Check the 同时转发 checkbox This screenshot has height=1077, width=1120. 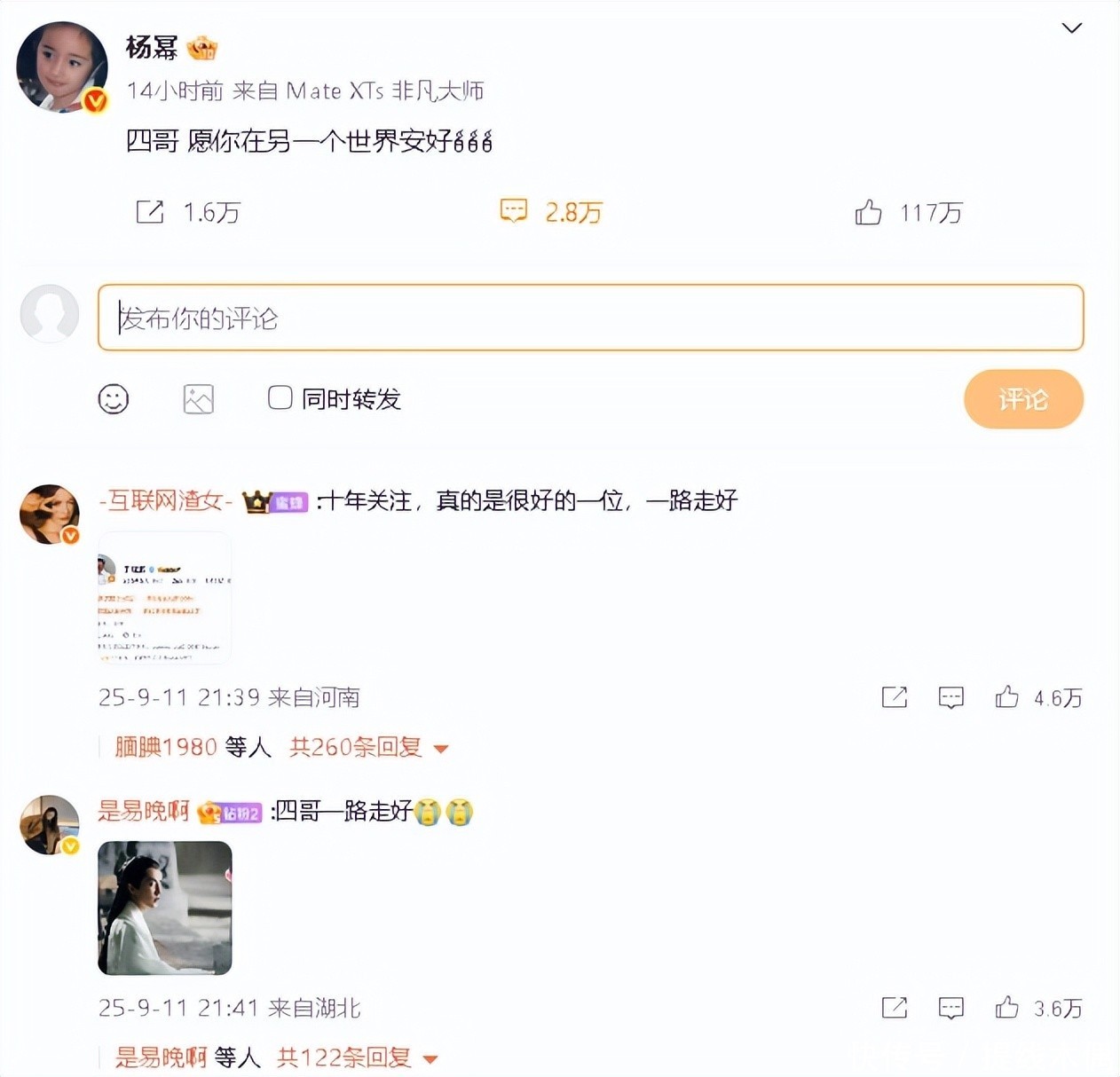[x=280, y=397]
